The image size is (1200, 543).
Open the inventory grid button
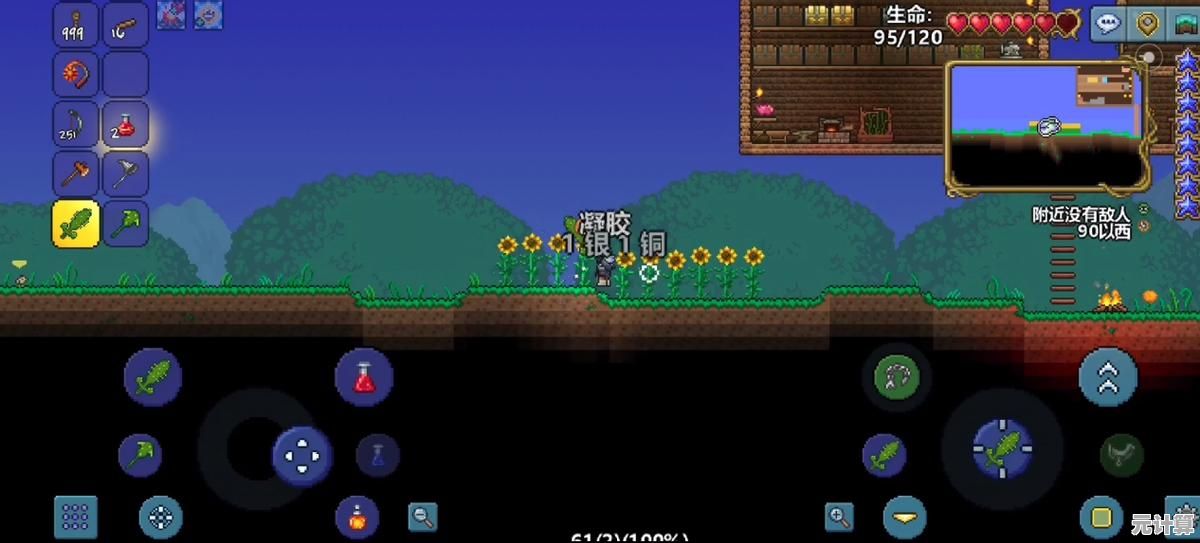coord(75,517)
